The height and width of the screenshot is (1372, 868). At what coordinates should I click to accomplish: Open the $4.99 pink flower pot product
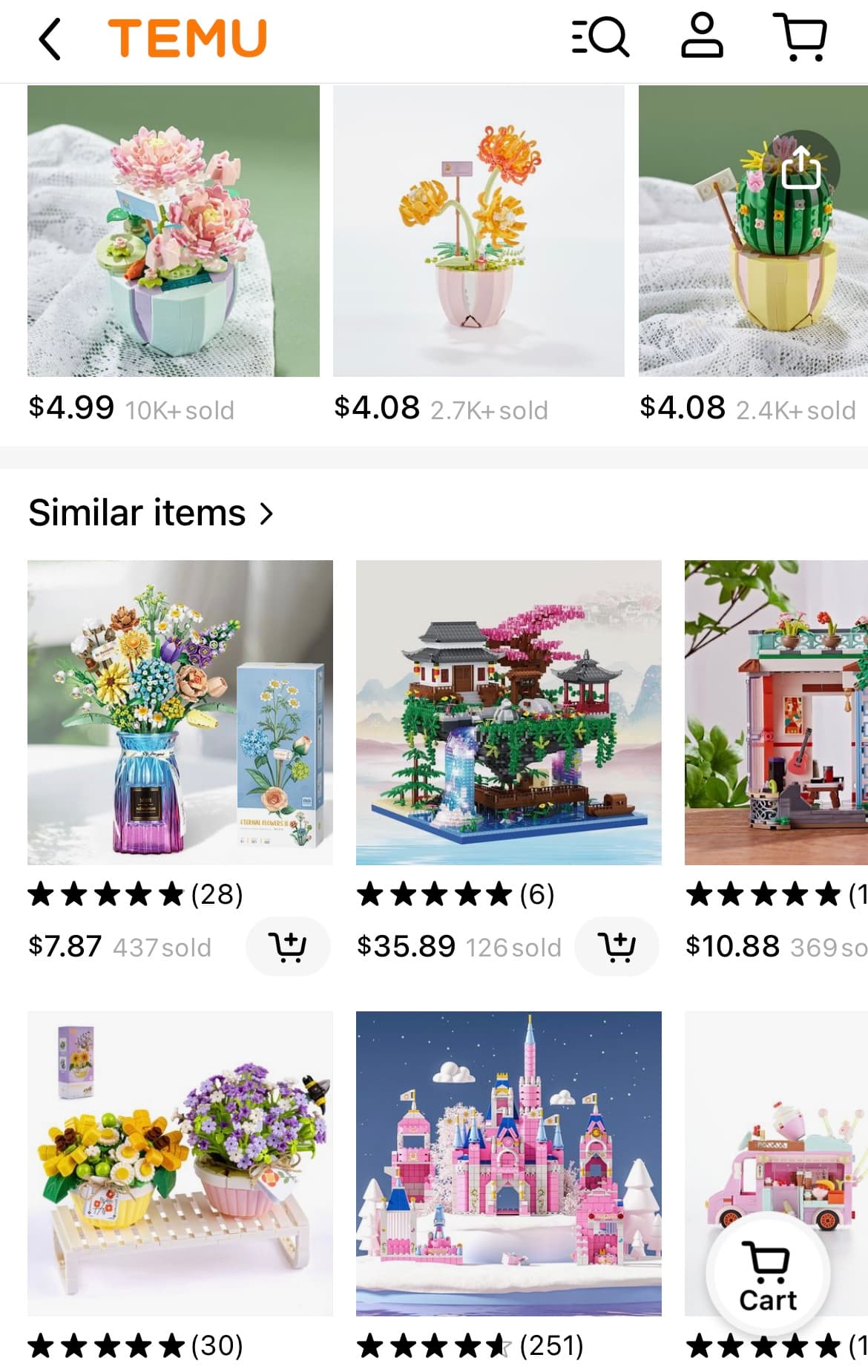coord(173,232)
